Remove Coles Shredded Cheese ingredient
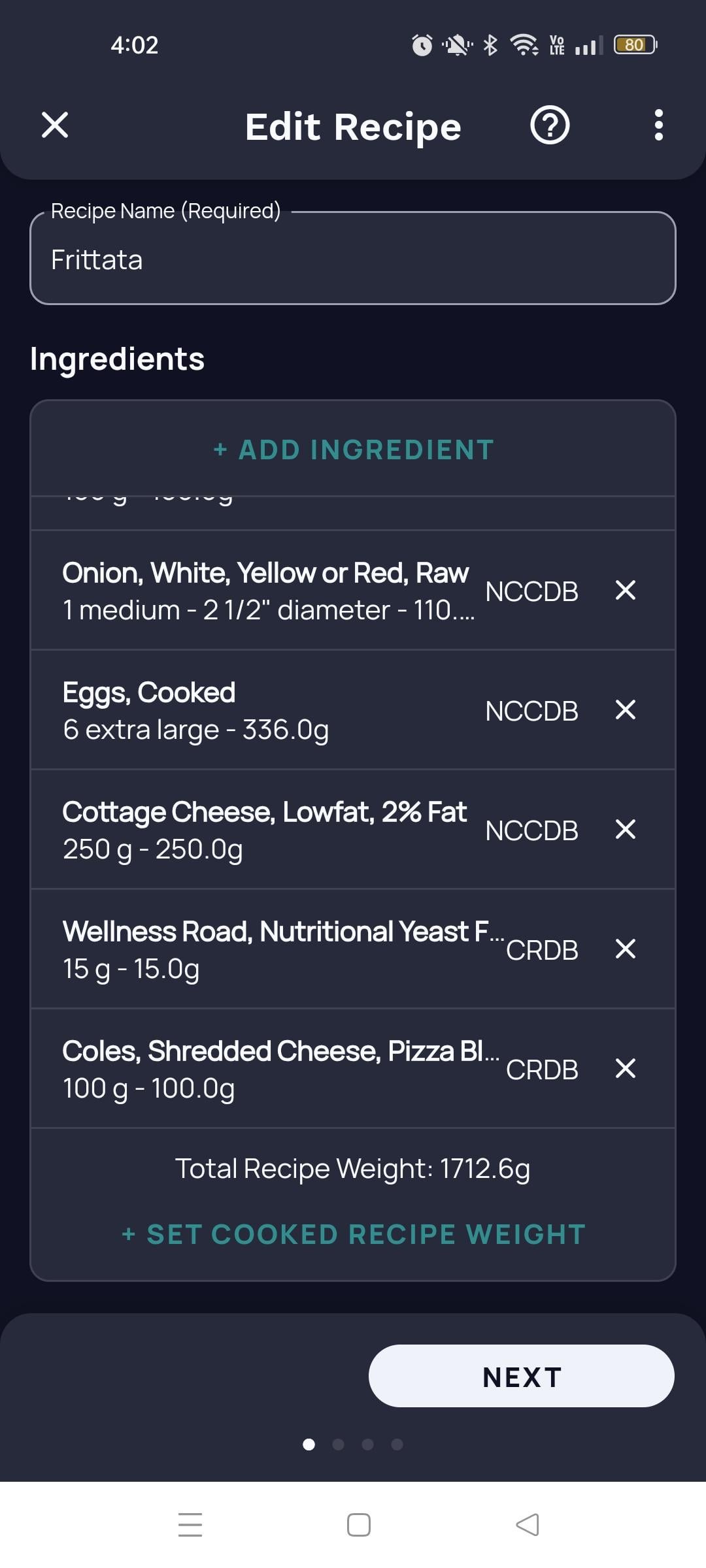 tap(626, 1068)
